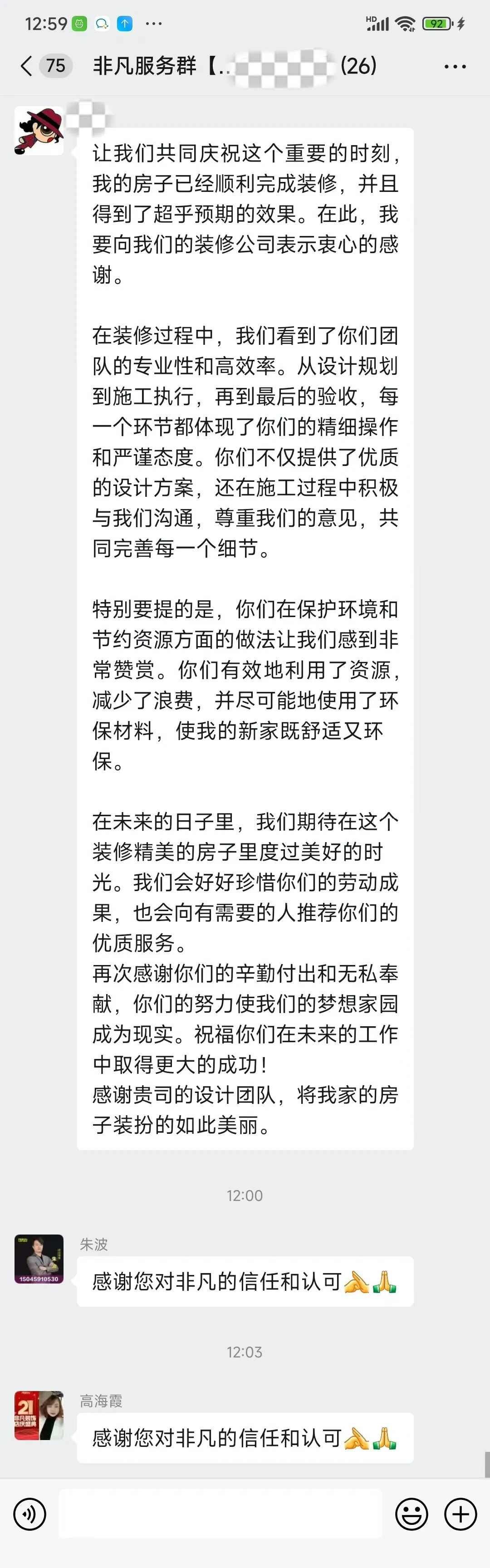View 高海霞's profile avatar
This screenshot has height=1568, width=490.
(x=39, y=1415)
